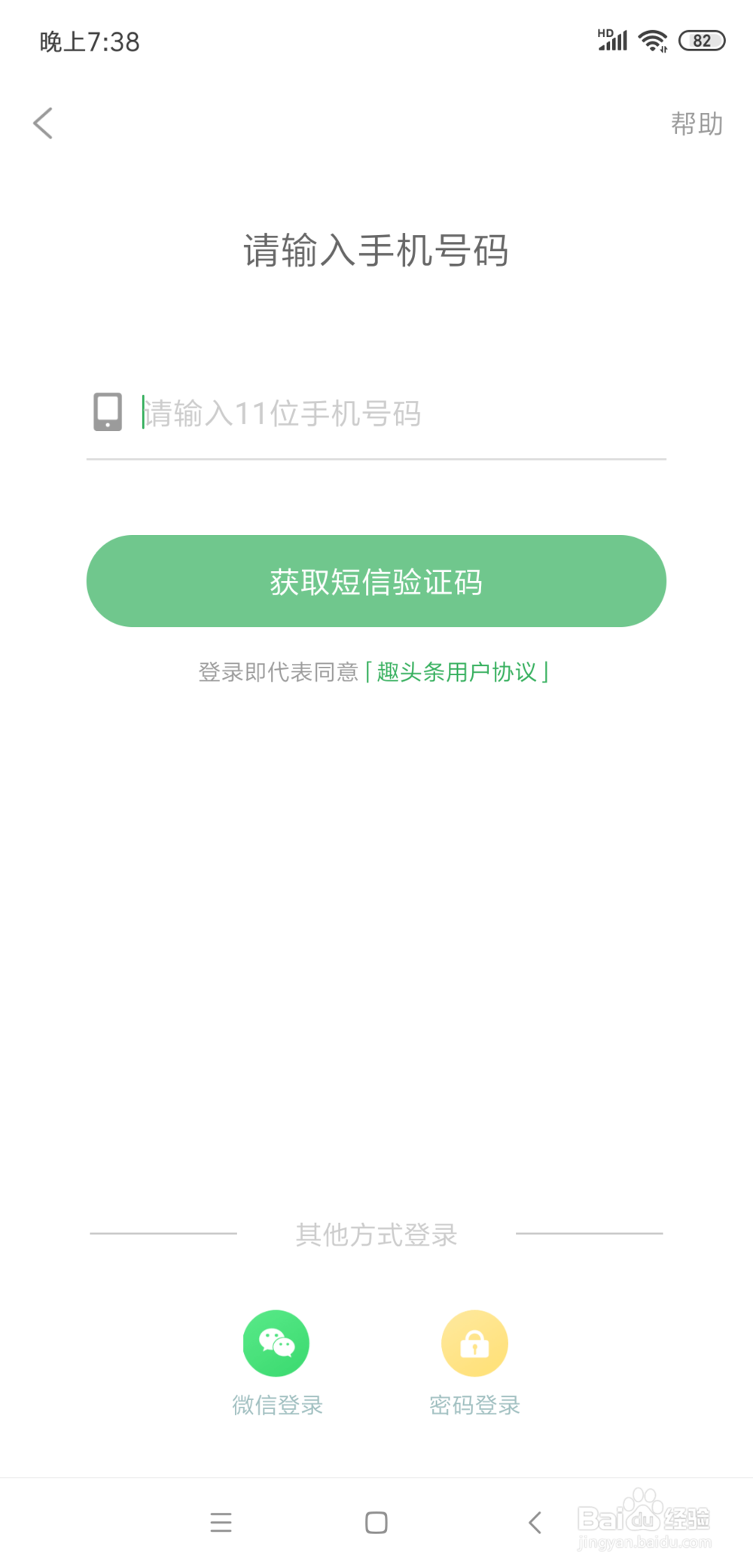Tap the WeChat login icon

276,1343
